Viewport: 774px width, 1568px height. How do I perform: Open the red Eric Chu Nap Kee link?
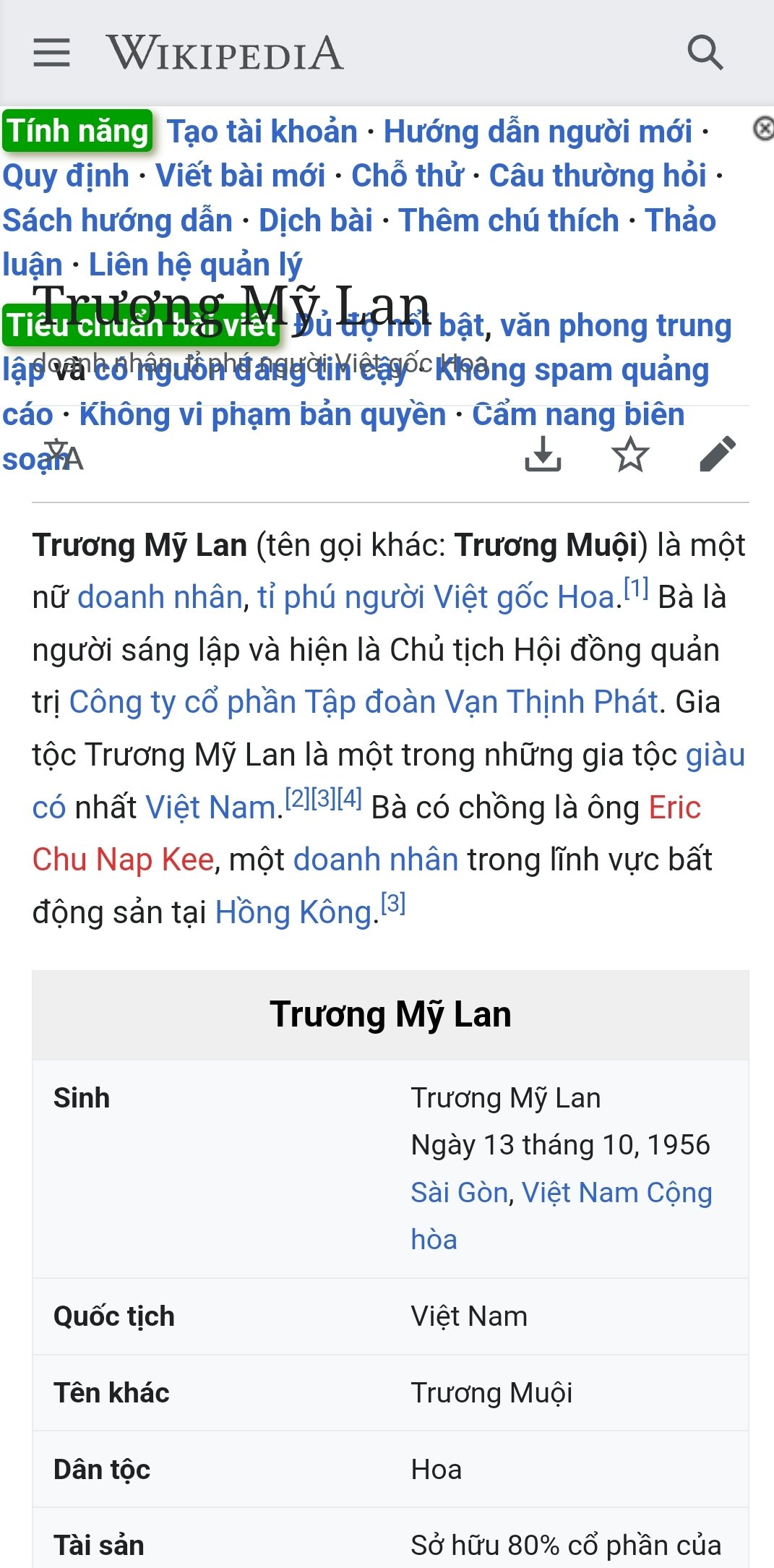point(123,860)
